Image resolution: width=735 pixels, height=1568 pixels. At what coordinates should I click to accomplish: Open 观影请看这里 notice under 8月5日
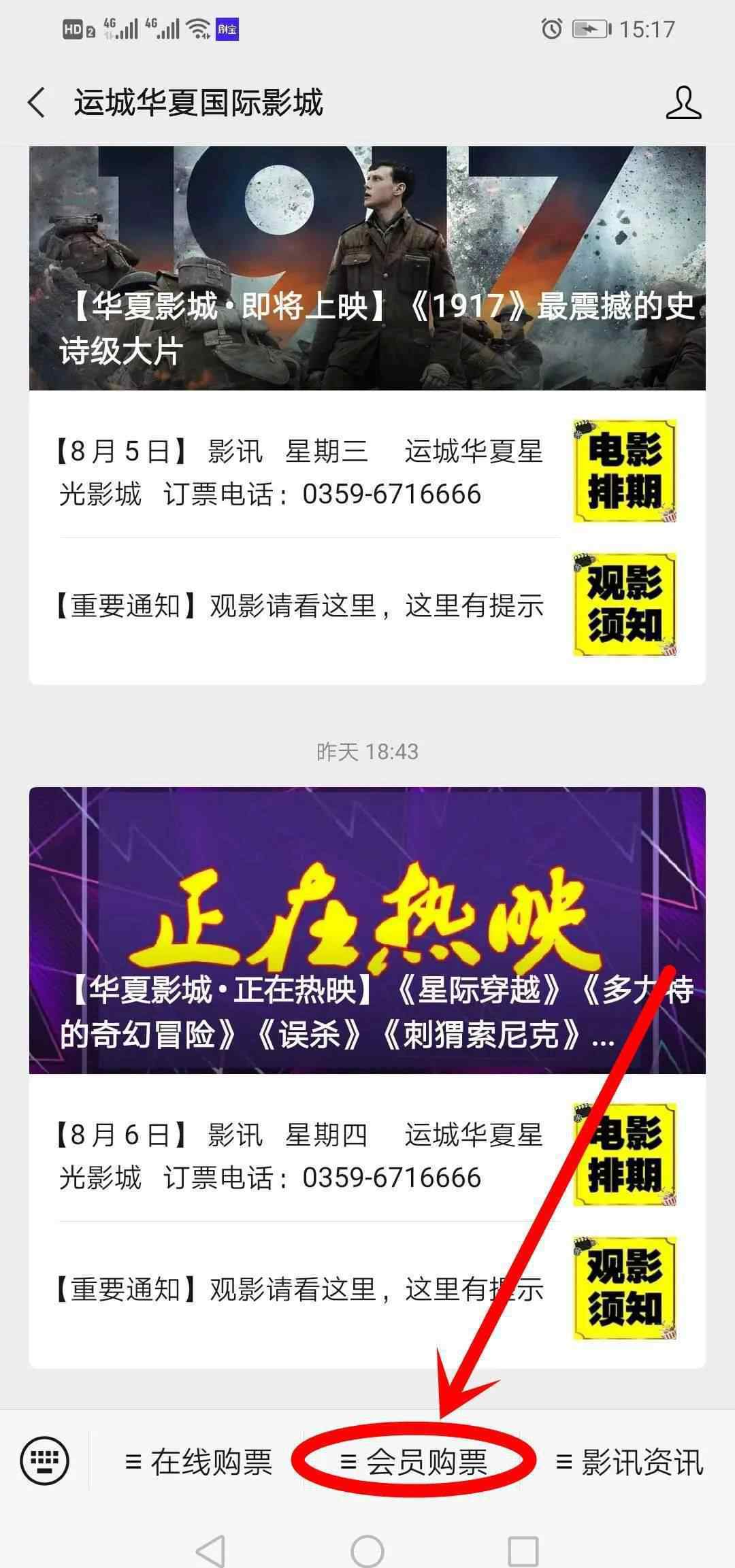(x=367, y=605)
